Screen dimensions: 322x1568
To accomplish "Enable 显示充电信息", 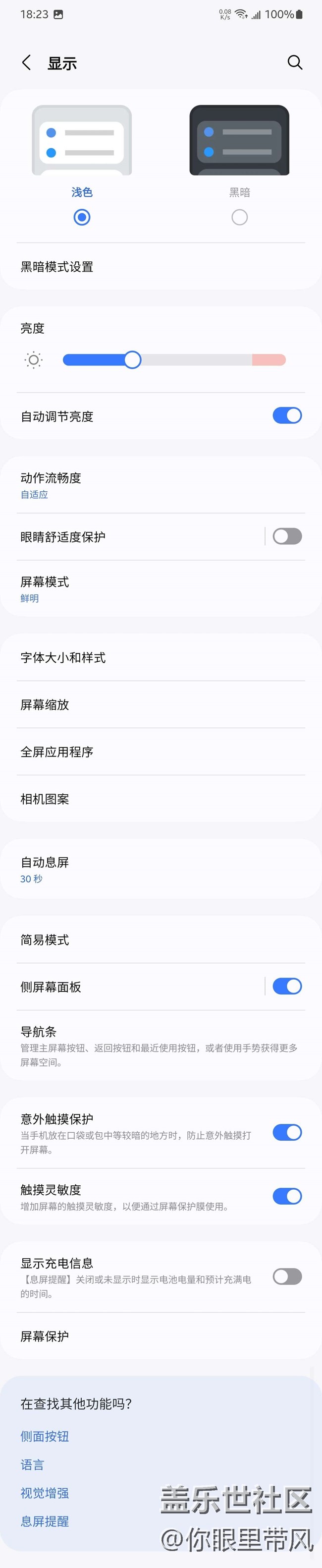I will pyautogui.click(x=287, y=1277).
